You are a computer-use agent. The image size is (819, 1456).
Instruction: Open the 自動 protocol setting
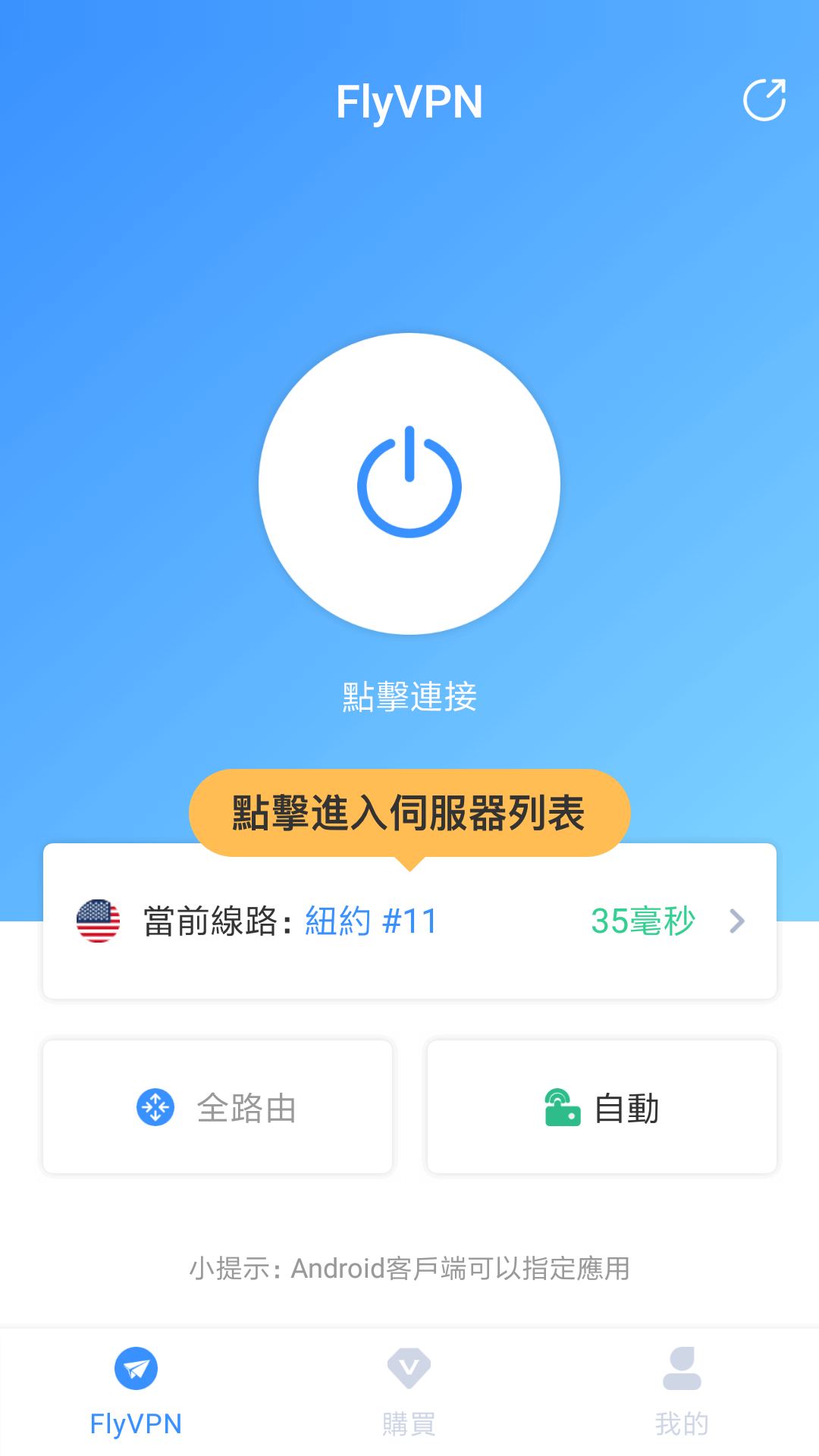[x=602, y=1107]
